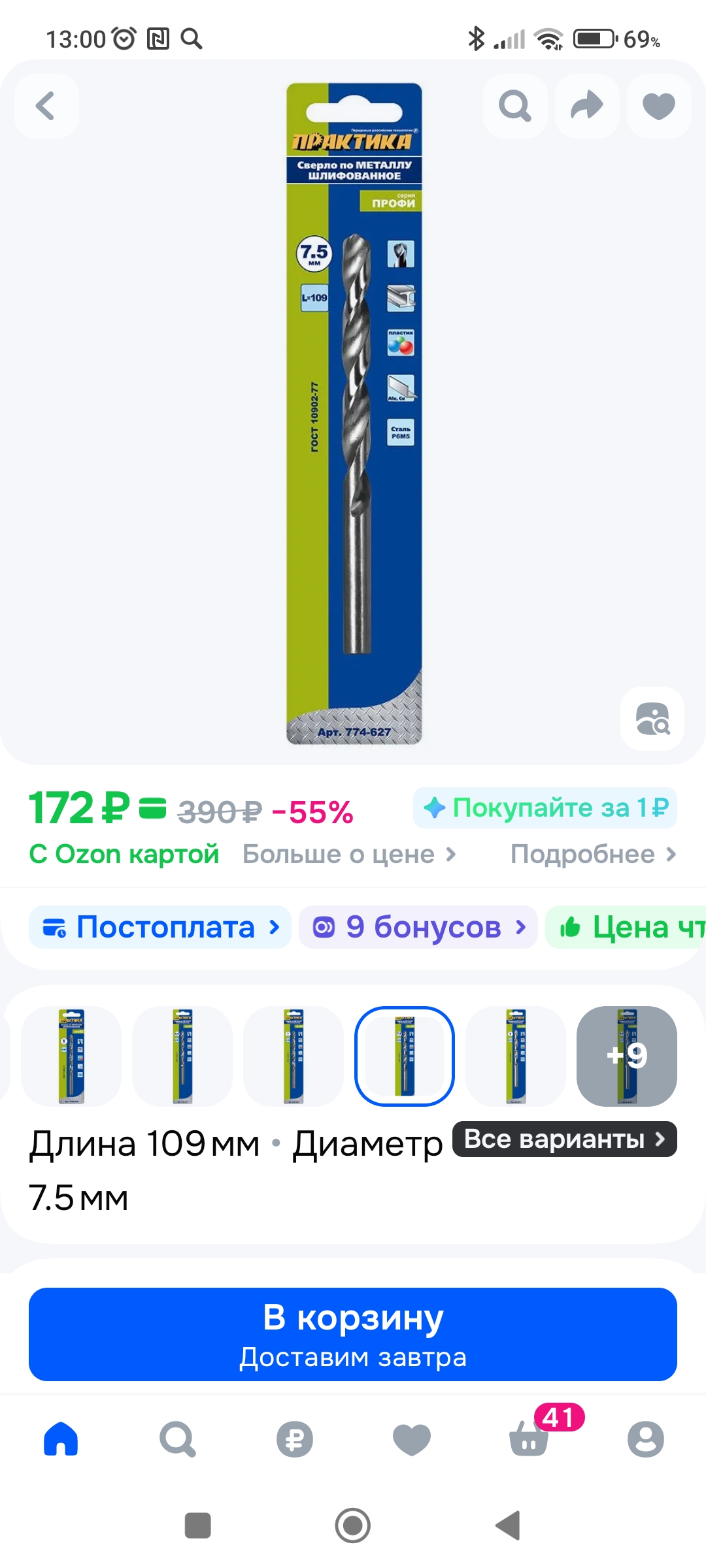Image resolution: width=706 pixels, height=1568 pixels.
Task: Open 'Все варианты' list
Action: (x=564, y=1139)
